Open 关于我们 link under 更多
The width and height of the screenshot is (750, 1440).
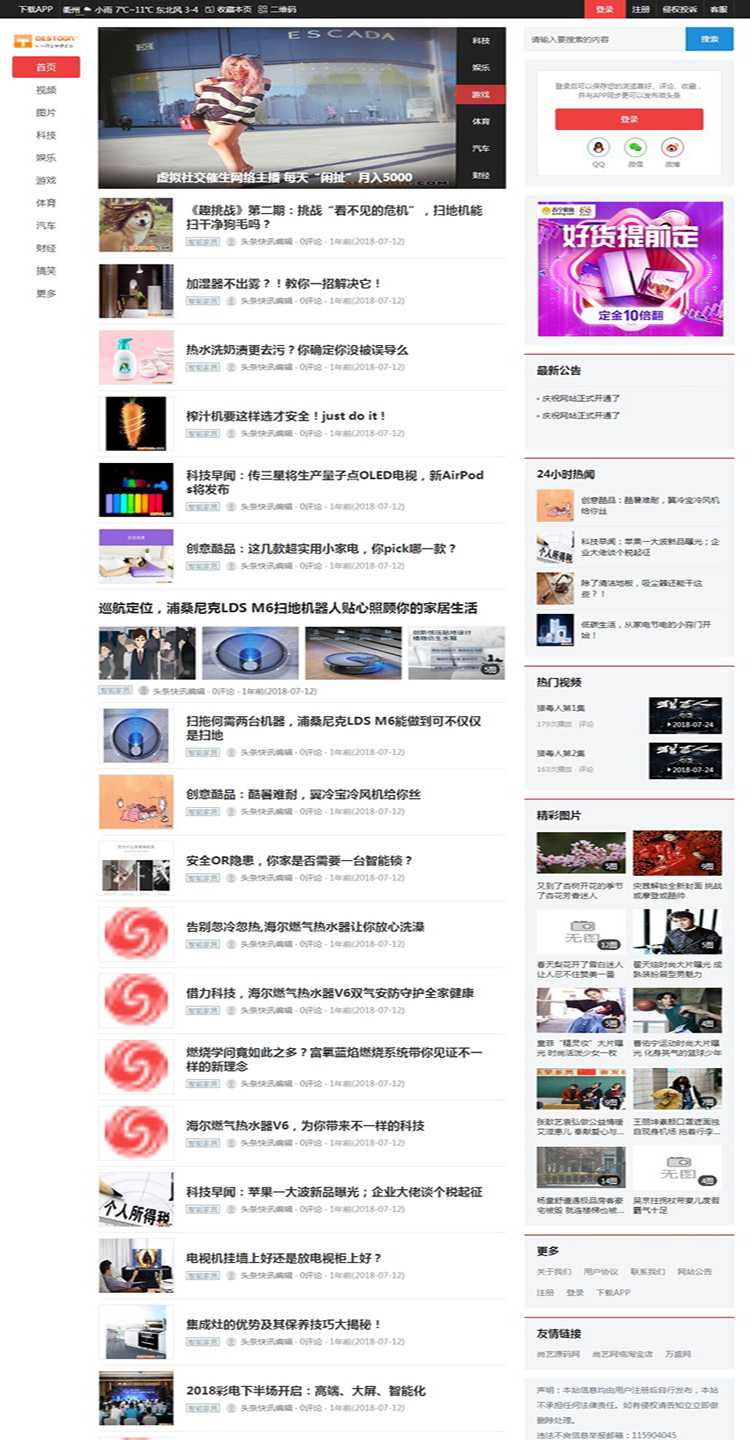pos(553,1272)
